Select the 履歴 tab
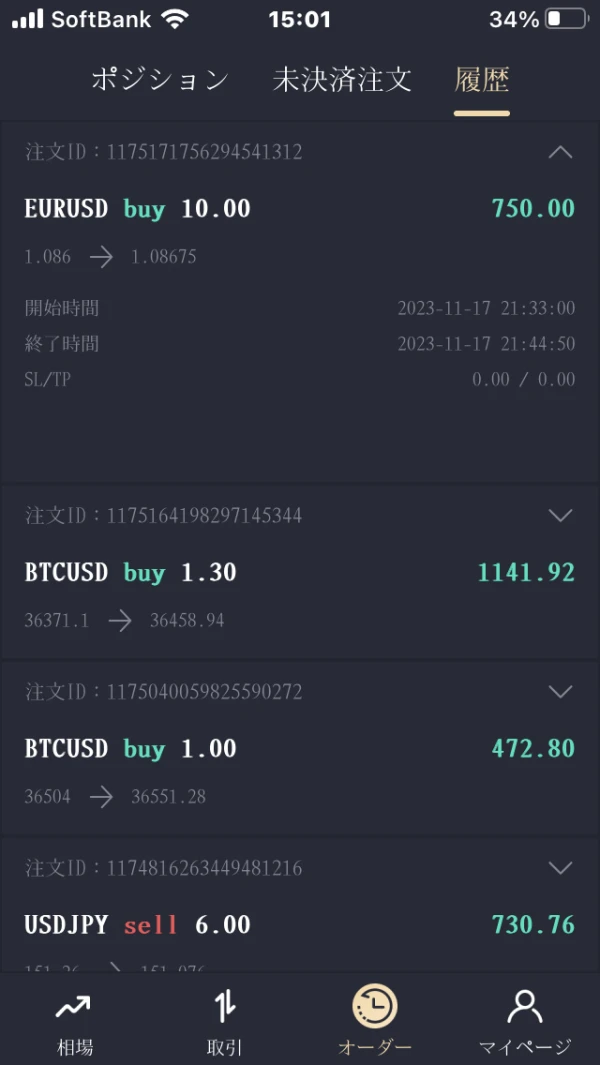 (x=482, y=80)
